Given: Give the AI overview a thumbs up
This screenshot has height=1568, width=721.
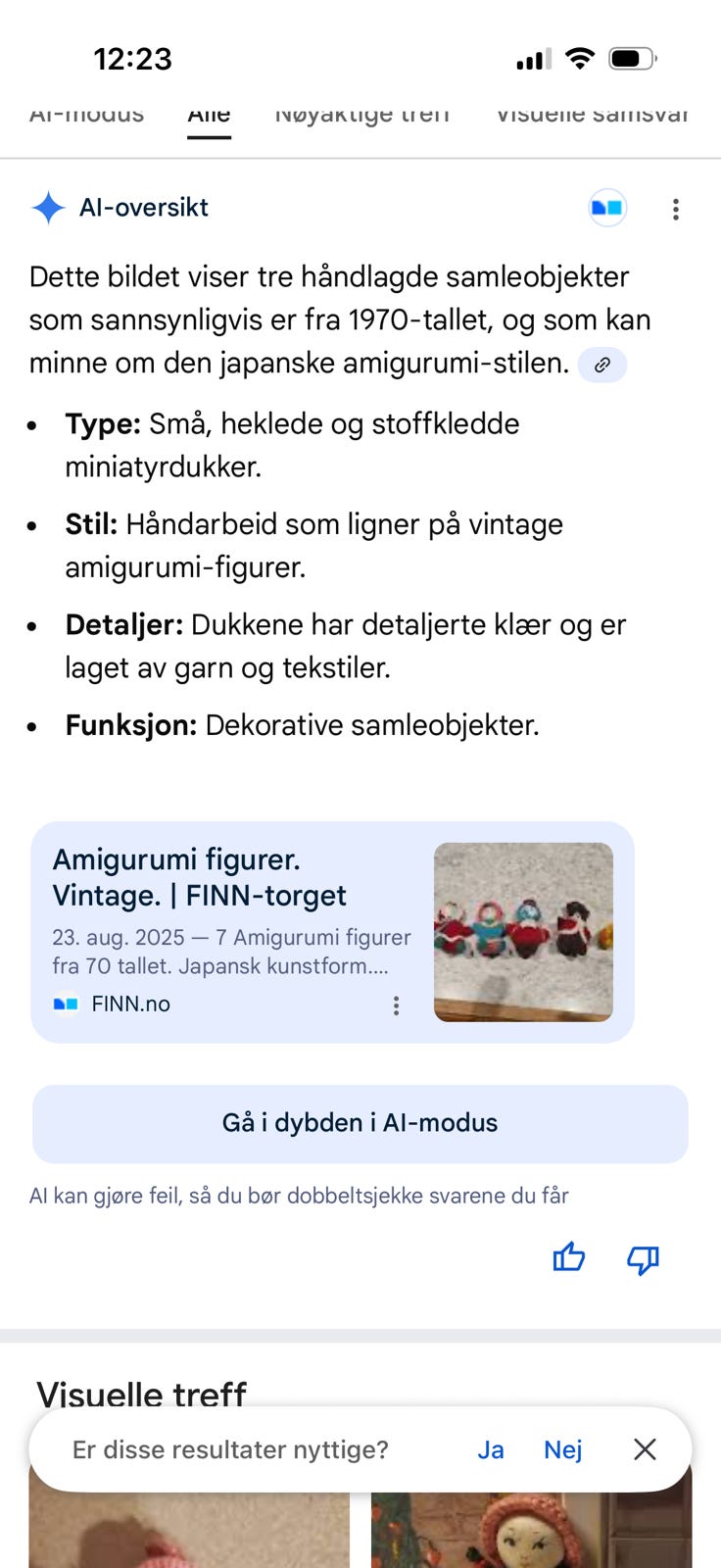Looking at the screenshot, I should click(x=569, y=1259).
